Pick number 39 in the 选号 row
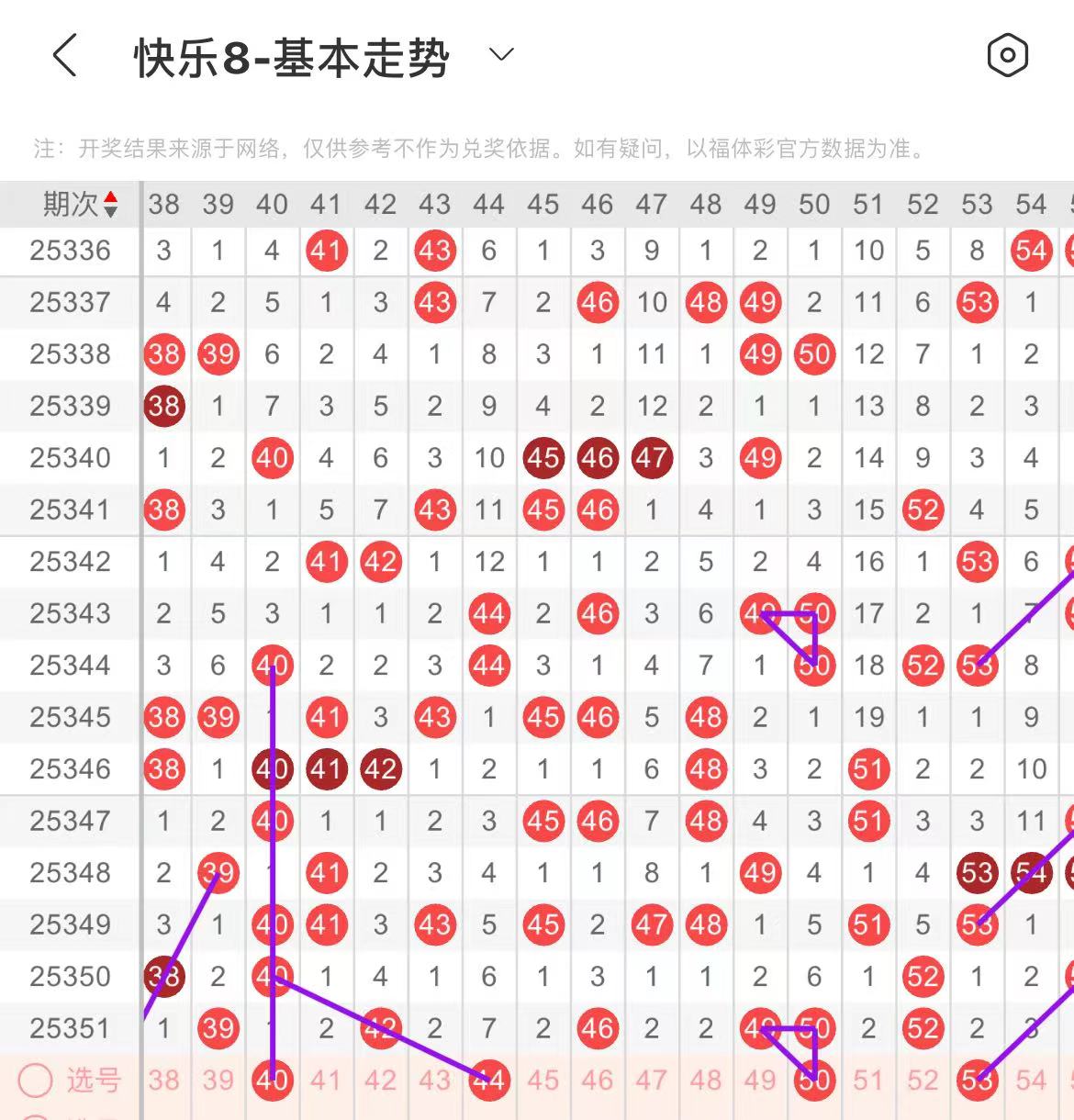Image resolution: width=1074 pixels, height=1120 pixels. [218, 1081]
